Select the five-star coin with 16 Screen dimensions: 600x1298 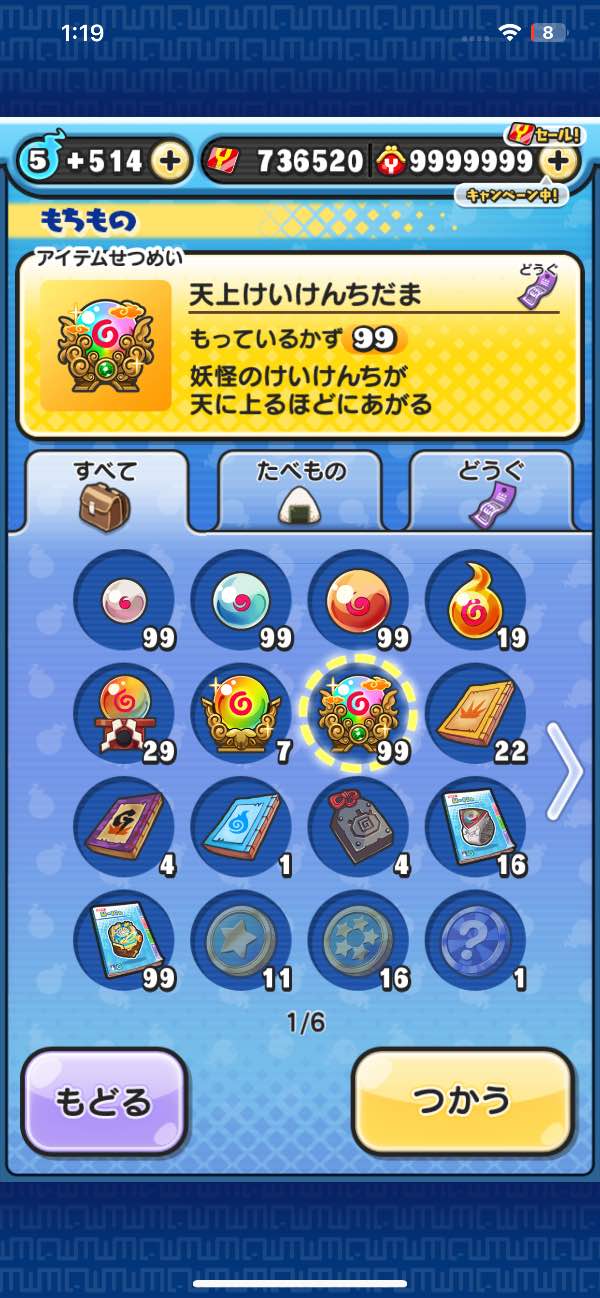358,940
